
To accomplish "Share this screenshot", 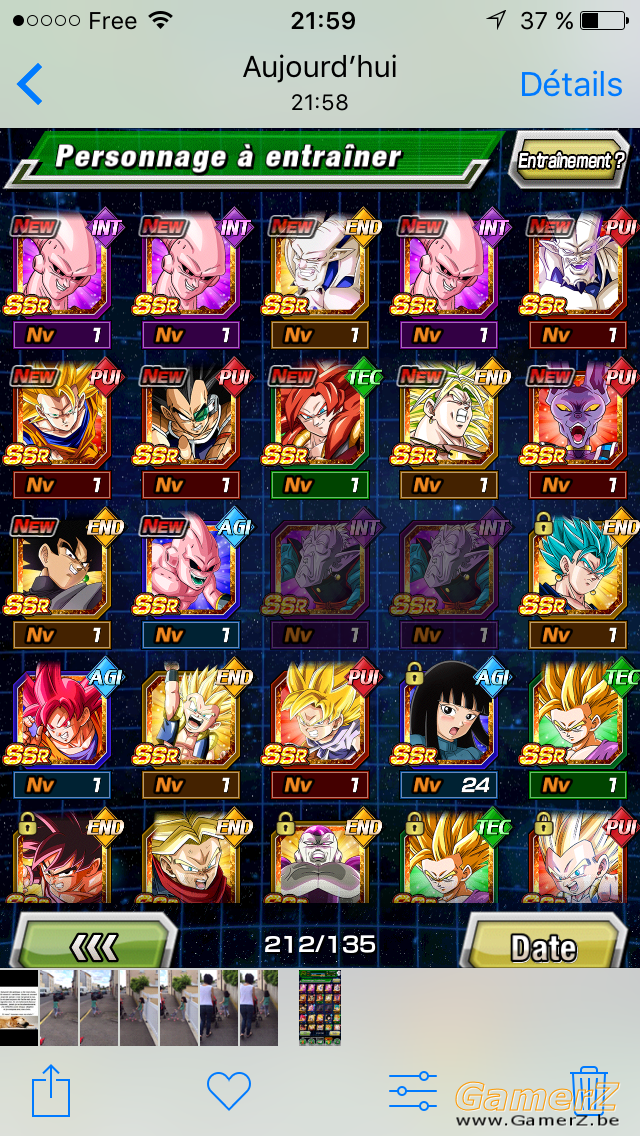I will 51,1090.
